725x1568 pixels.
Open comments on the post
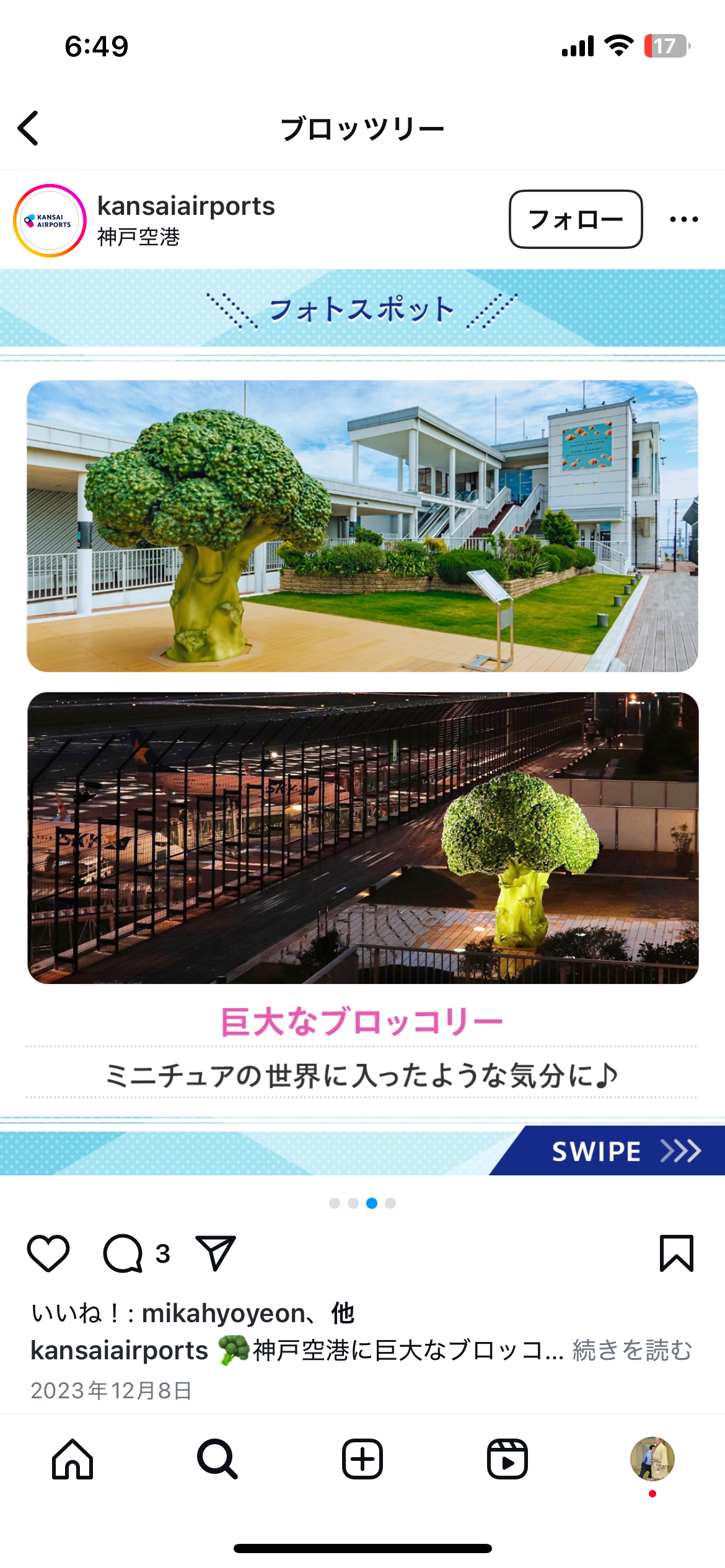123,1253
